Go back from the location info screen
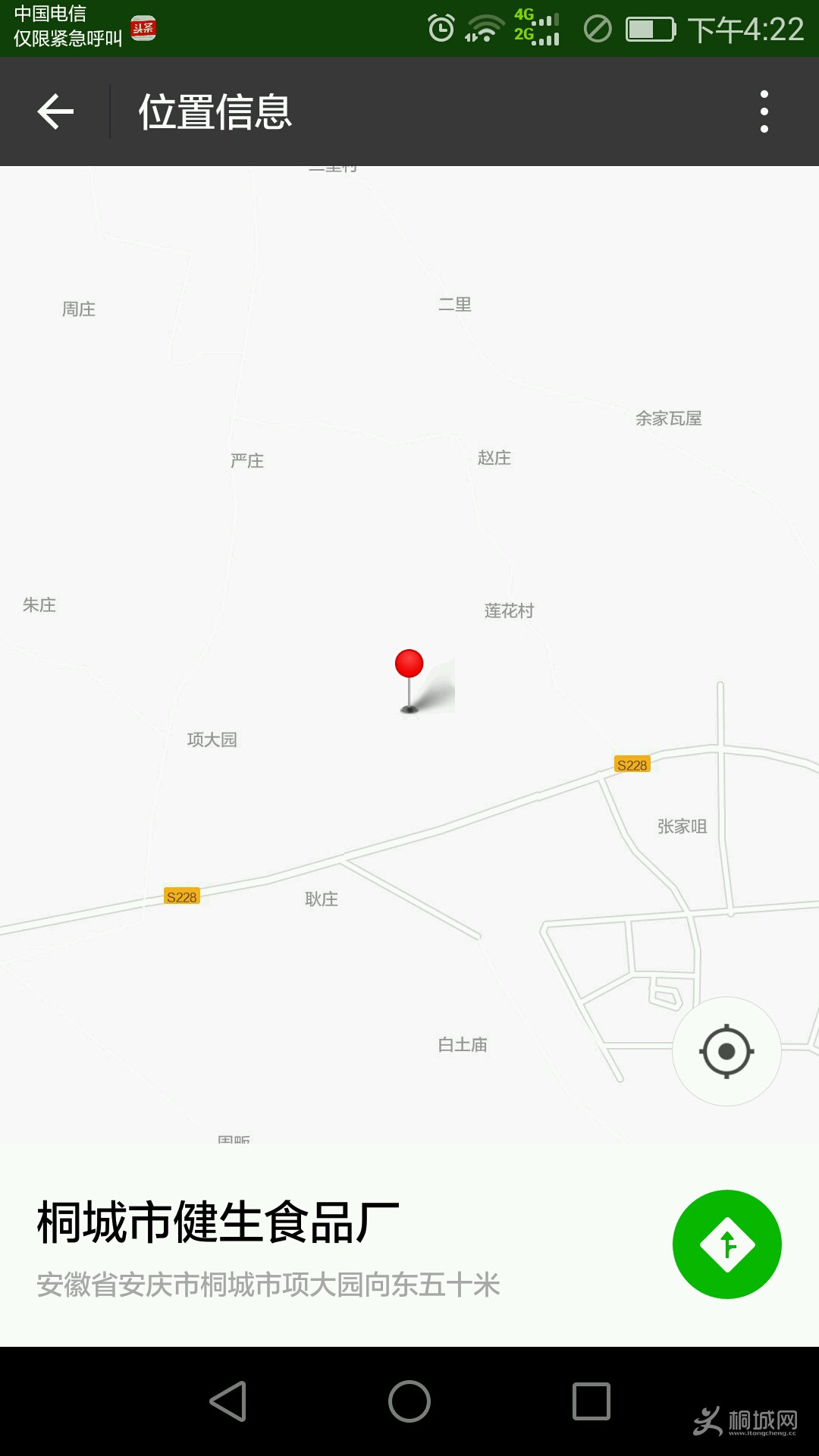Screen dimensions: 819x1456 (x=55, y=112)
